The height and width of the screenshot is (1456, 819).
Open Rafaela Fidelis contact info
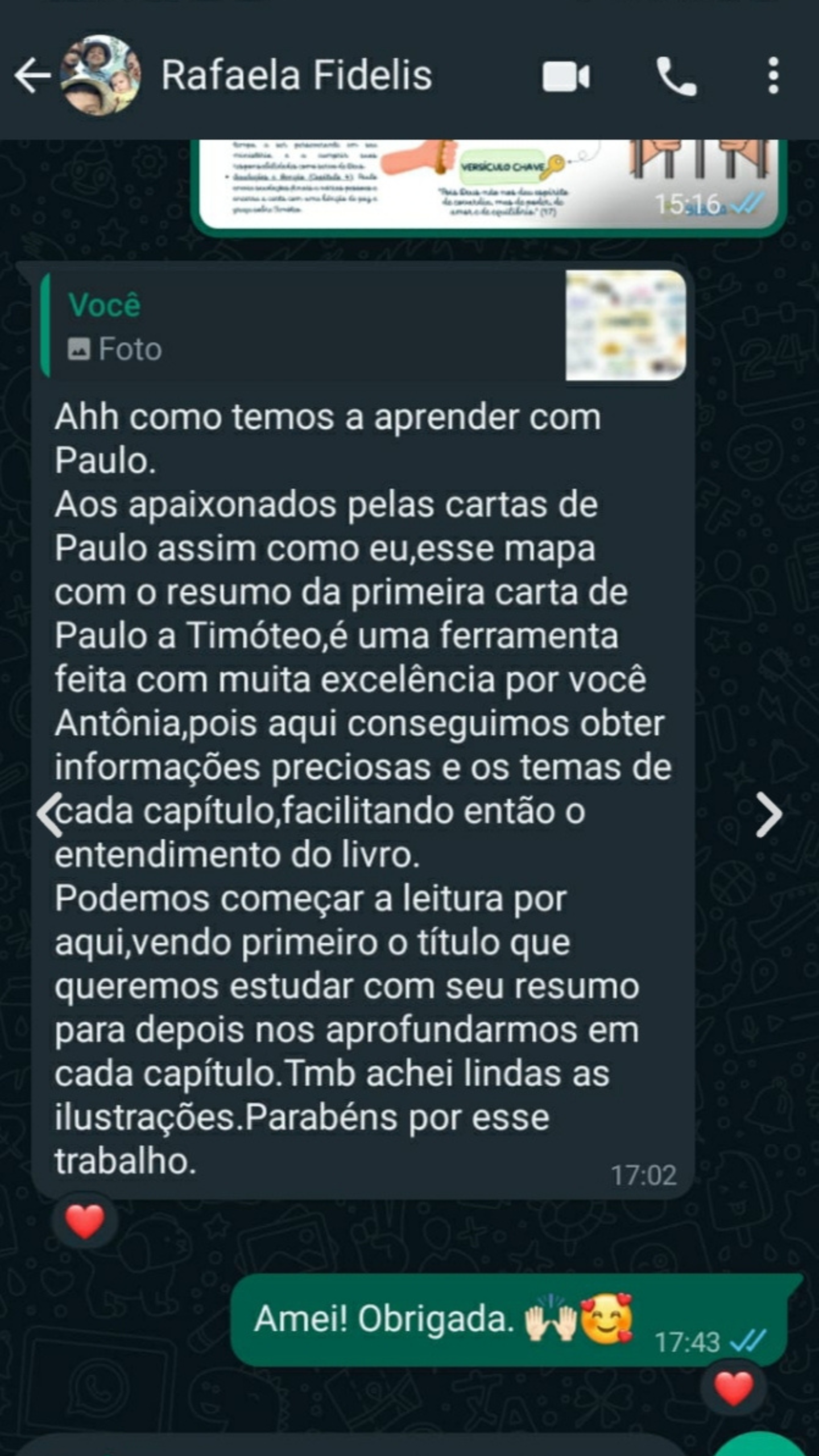[x=296, y=76]
